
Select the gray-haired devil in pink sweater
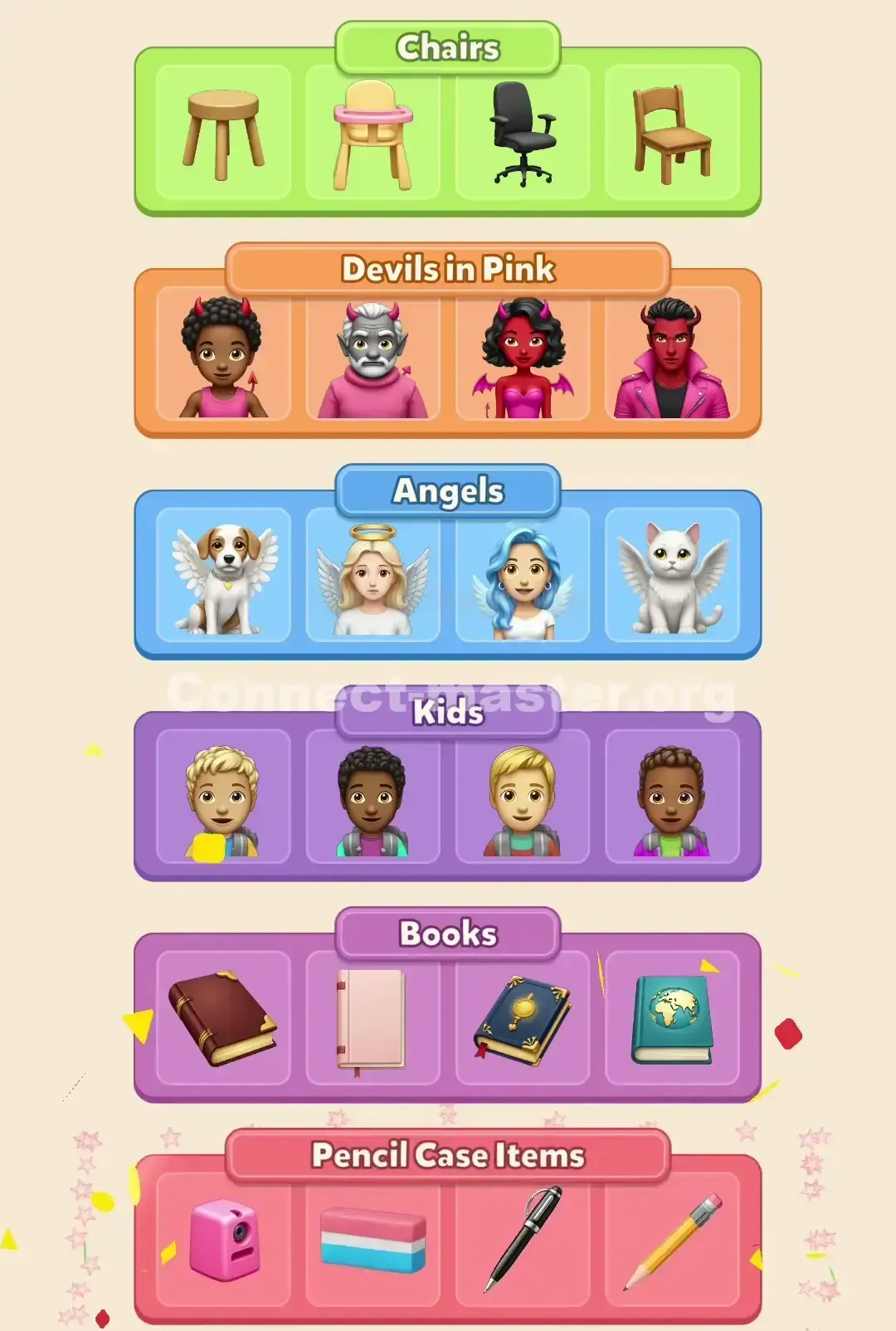(372, 357)
